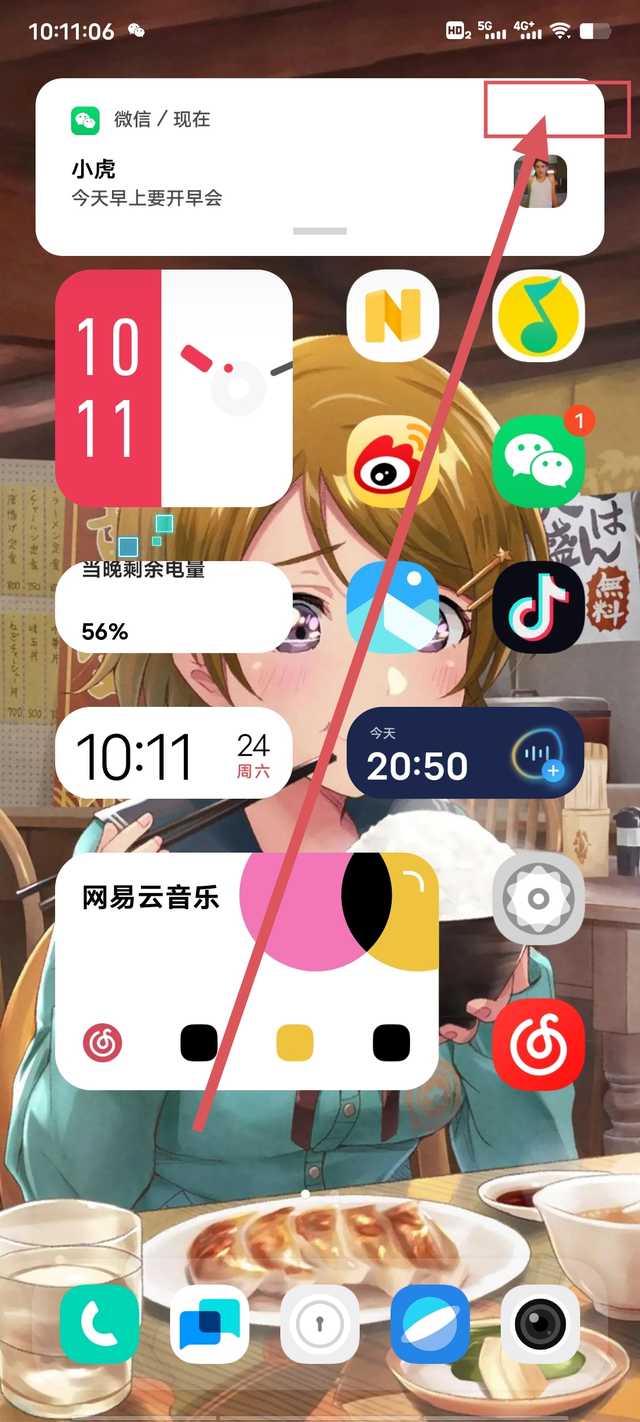Open the Settings gear app
The width and height of the screenshot is (640, 1422).
(538, 898)
